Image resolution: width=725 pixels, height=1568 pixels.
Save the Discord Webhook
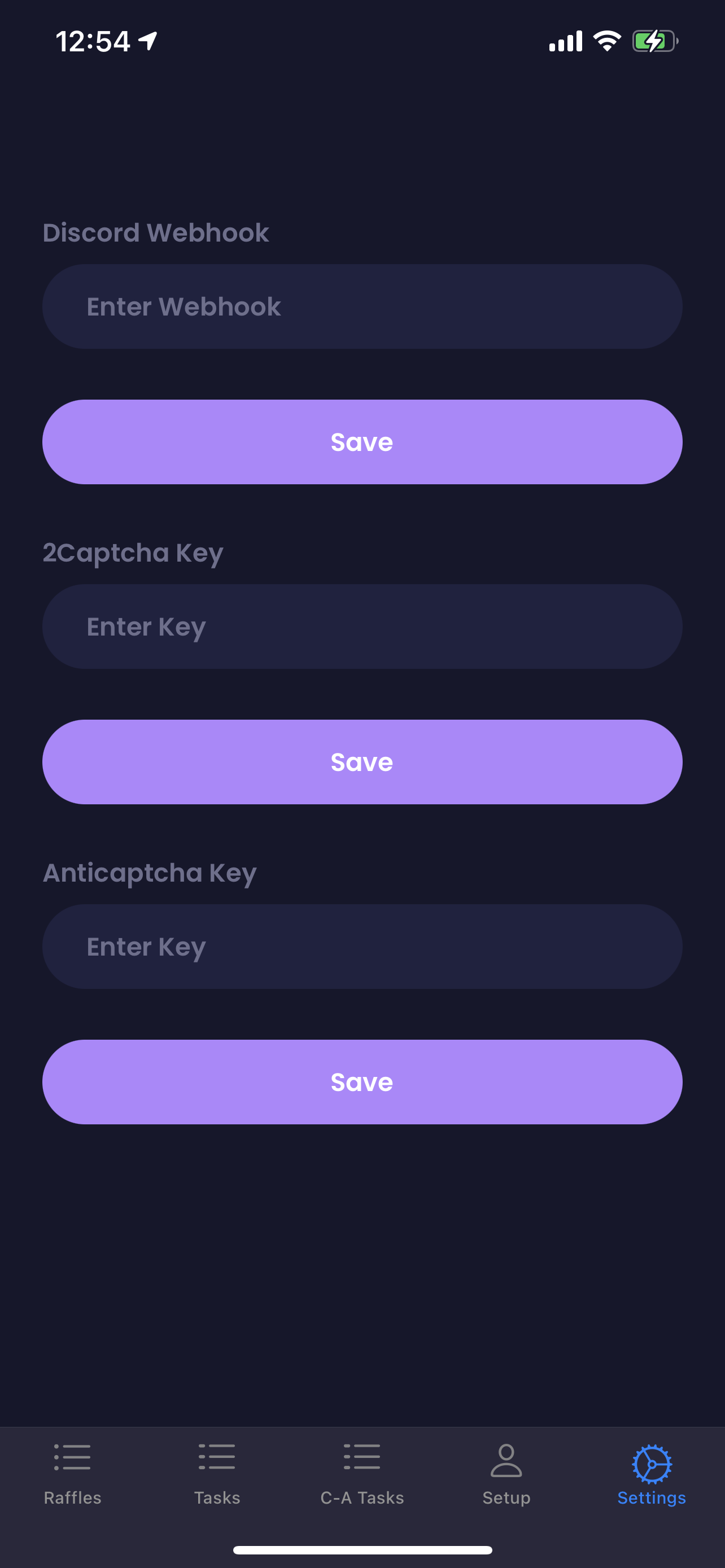click(x=362, y=442)
